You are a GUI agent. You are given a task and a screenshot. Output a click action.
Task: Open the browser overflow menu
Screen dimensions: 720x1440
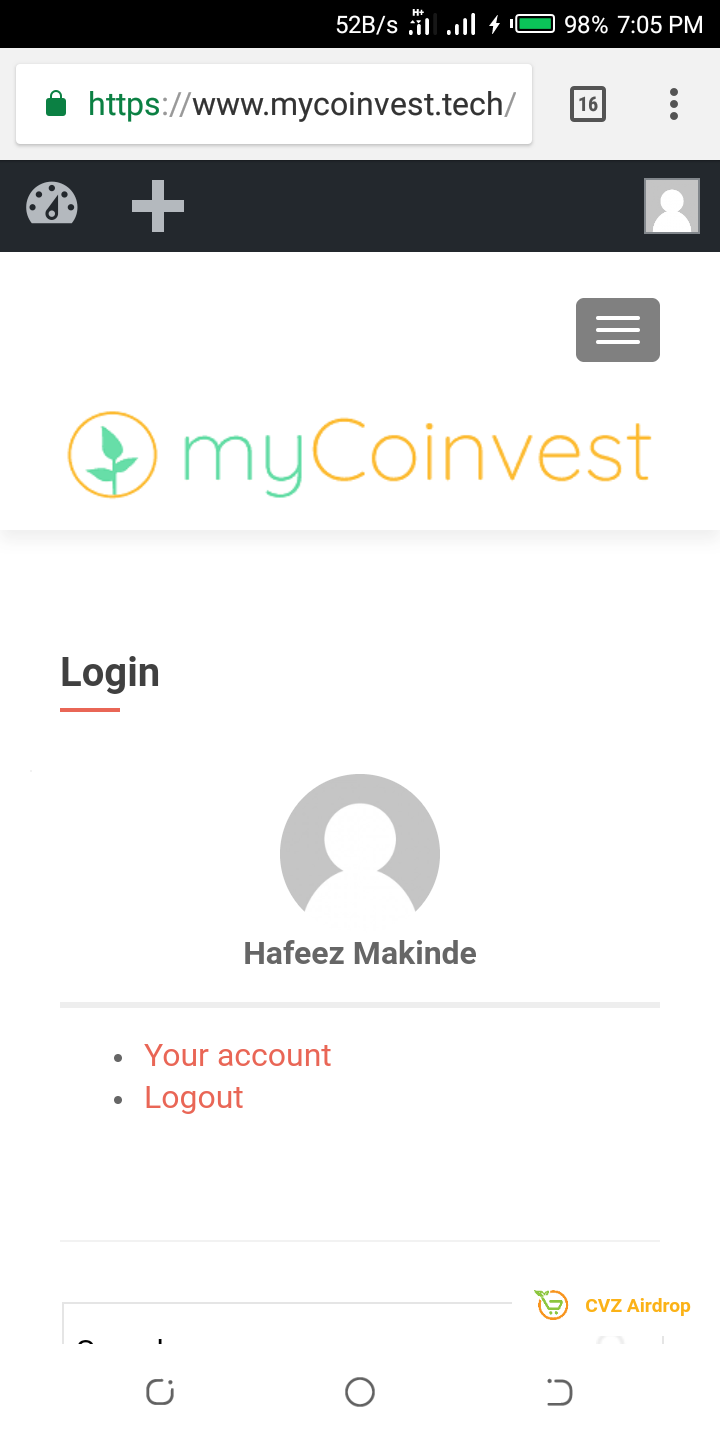(x=674, y=104)
